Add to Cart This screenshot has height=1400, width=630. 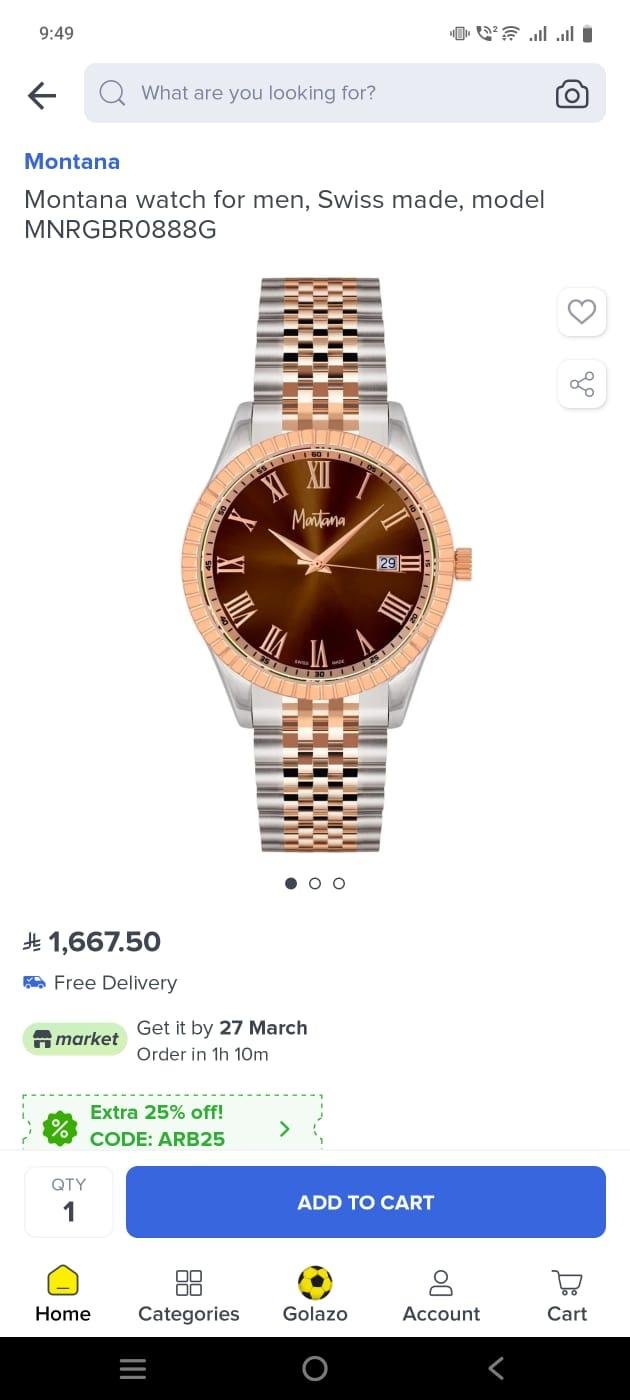pos(366,1202)
